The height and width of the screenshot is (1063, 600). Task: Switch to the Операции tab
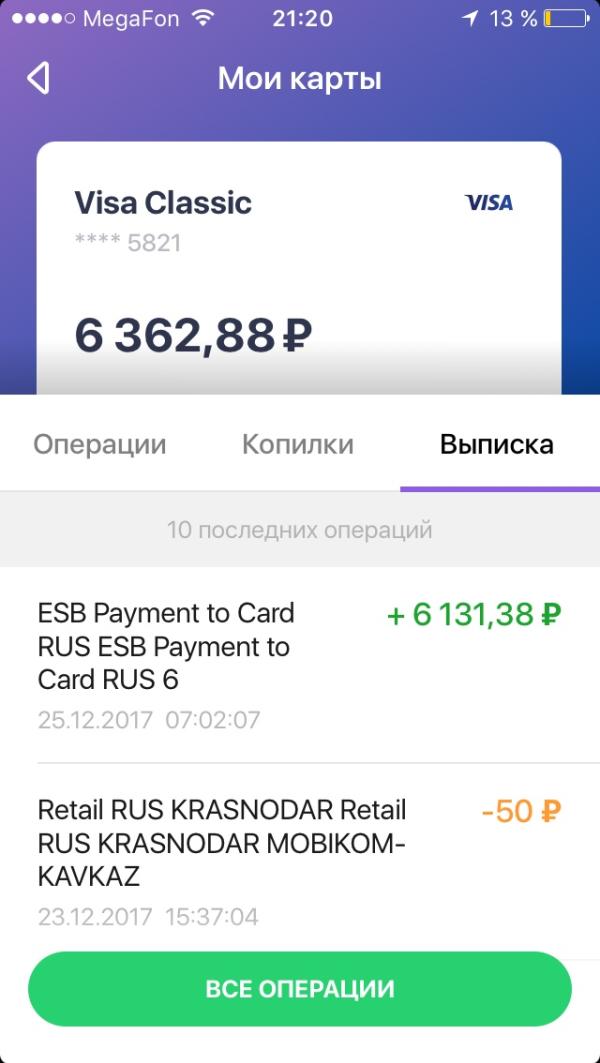coord(100,445)
